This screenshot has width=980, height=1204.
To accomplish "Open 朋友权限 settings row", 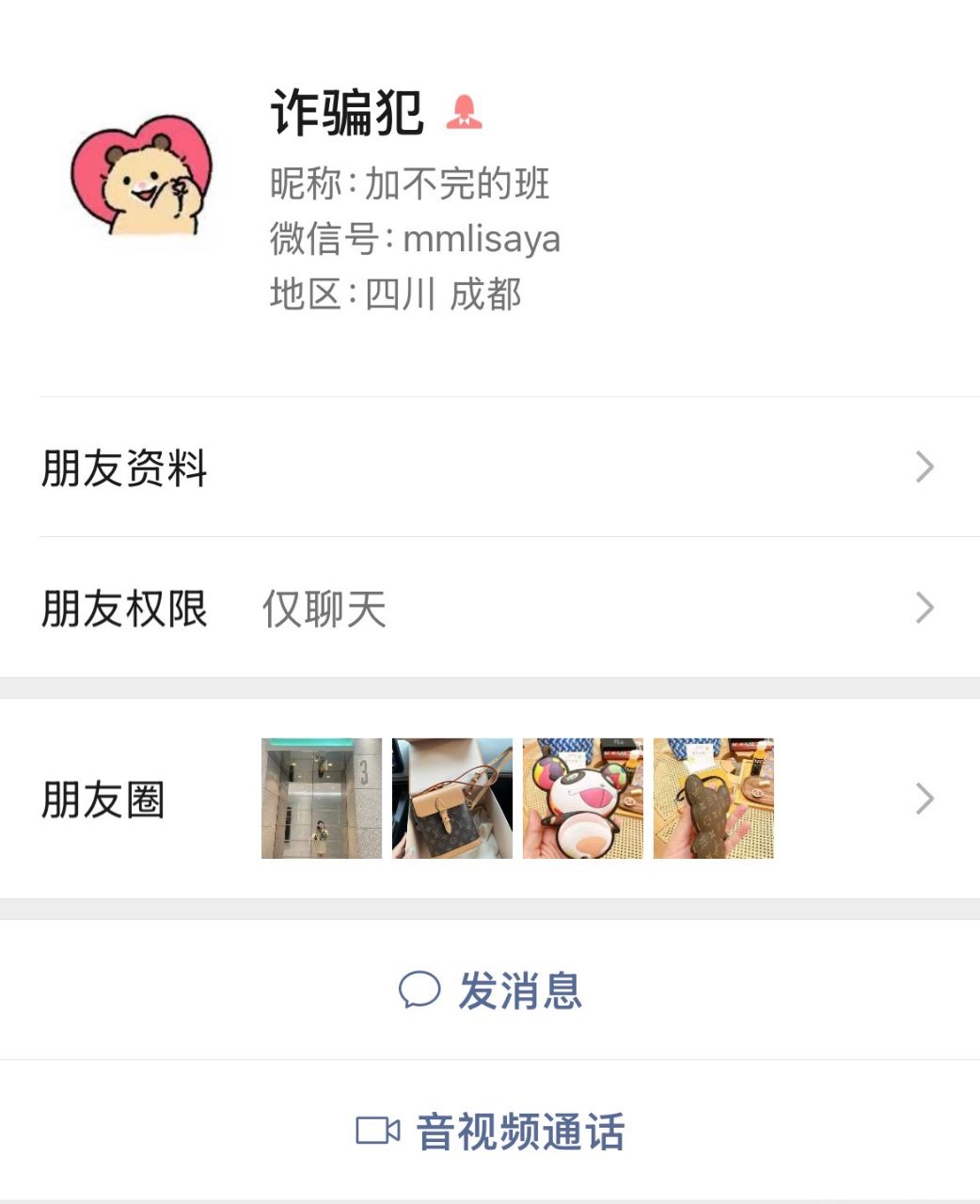I will coord(489,608).
